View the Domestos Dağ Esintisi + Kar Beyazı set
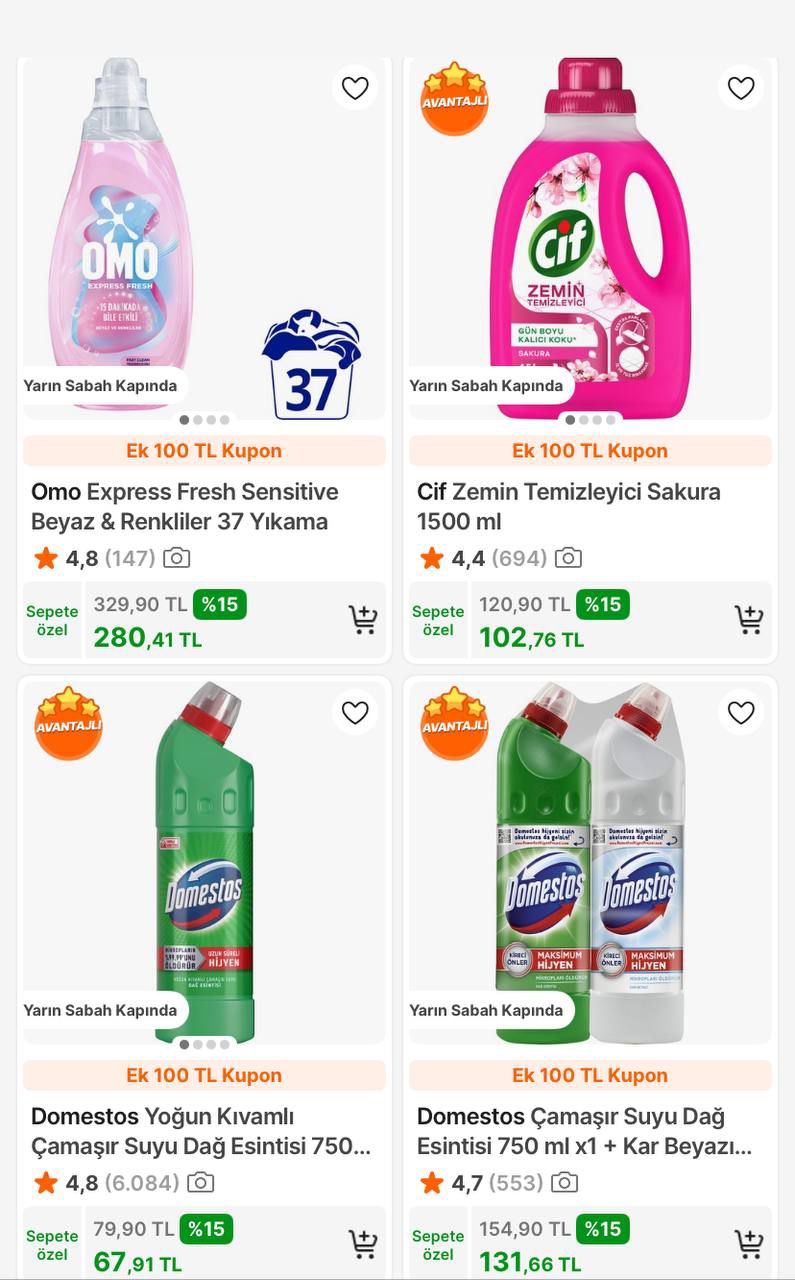Image resolution: width=795 pixels, height=1280 pixels. (x=585, y=1131)
